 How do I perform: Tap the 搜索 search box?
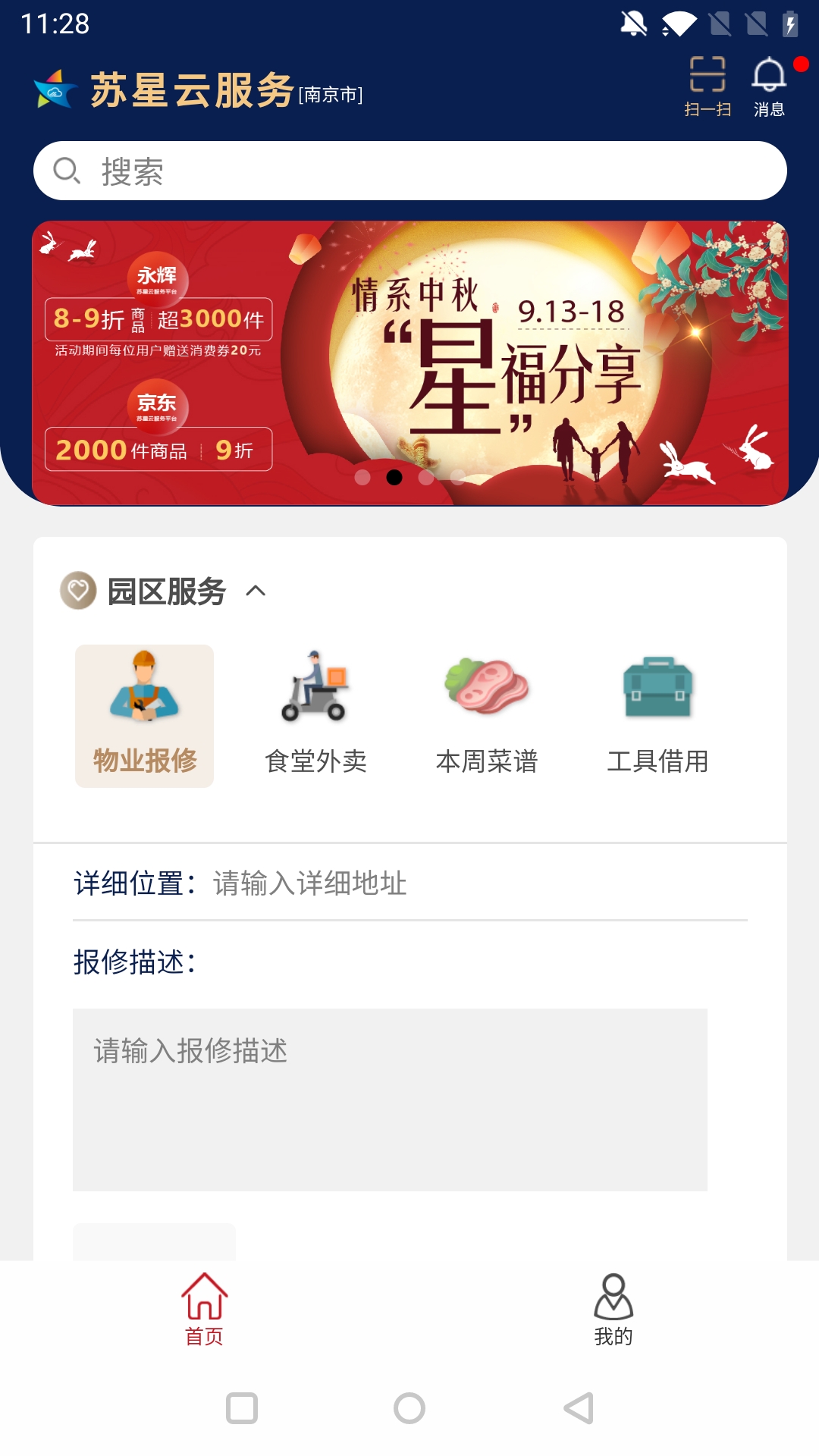coord(409,171)
